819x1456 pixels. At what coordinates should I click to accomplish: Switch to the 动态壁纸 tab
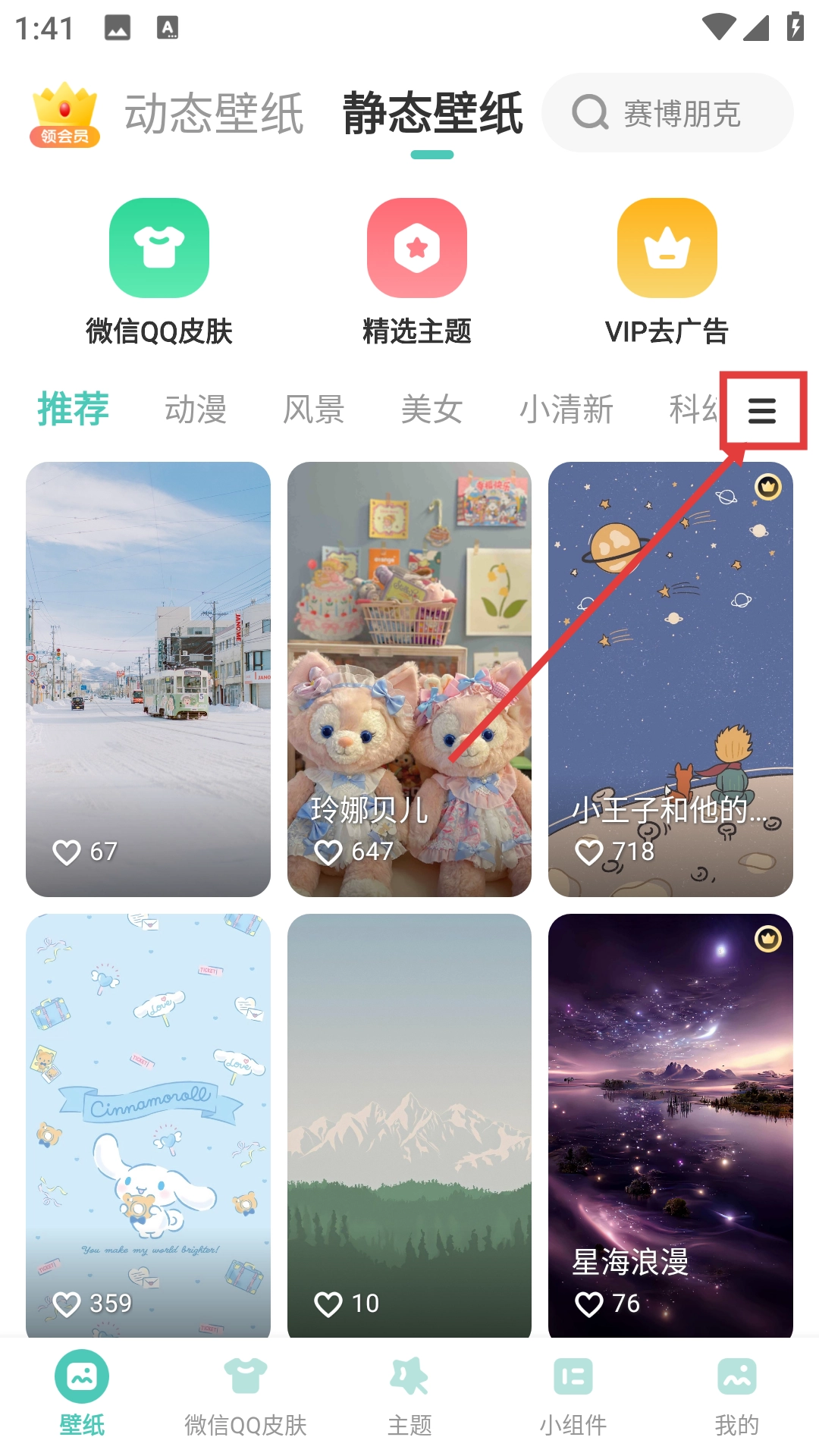click(x=214, y=115)
